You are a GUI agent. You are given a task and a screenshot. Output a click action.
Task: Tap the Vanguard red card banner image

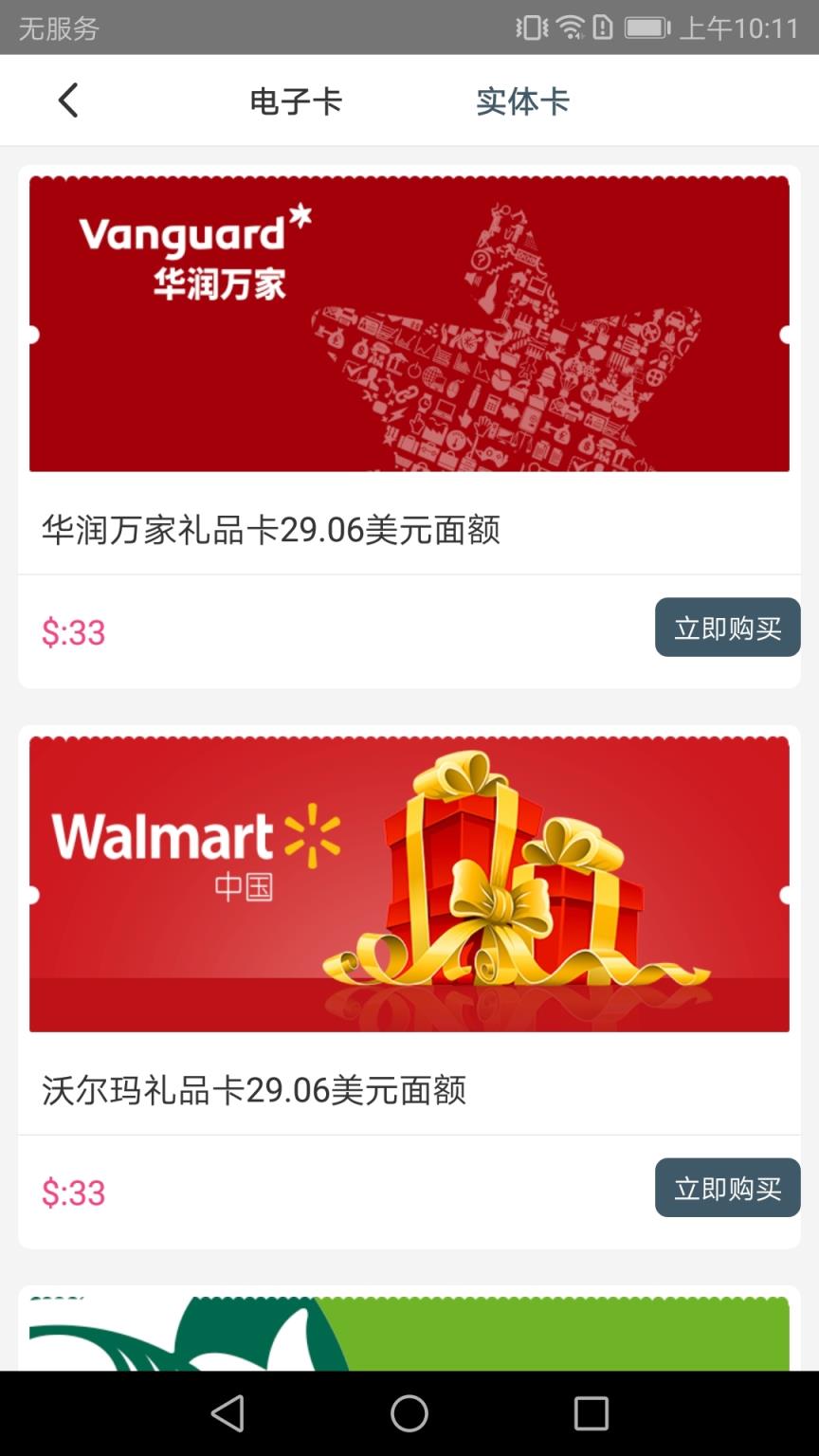[409, 322]
